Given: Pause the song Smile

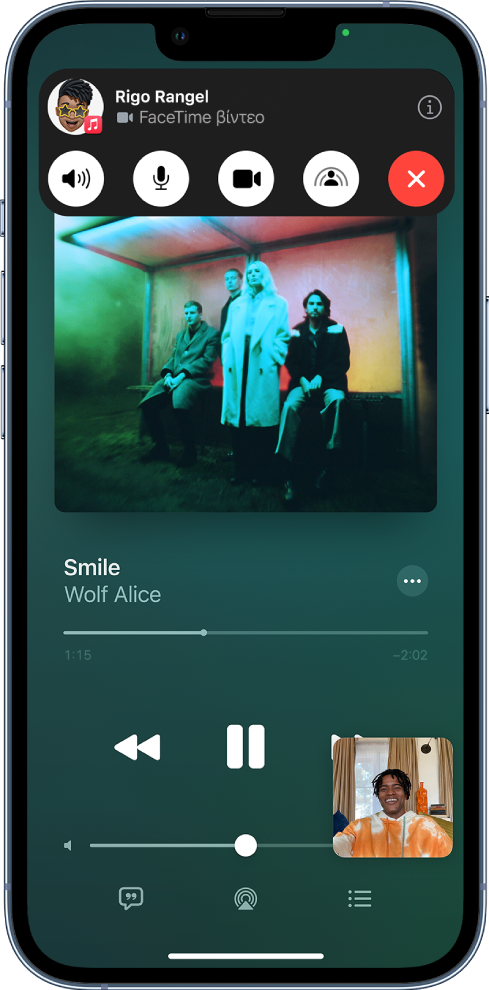Looking at the screenshot, I should tap(246, 747).
